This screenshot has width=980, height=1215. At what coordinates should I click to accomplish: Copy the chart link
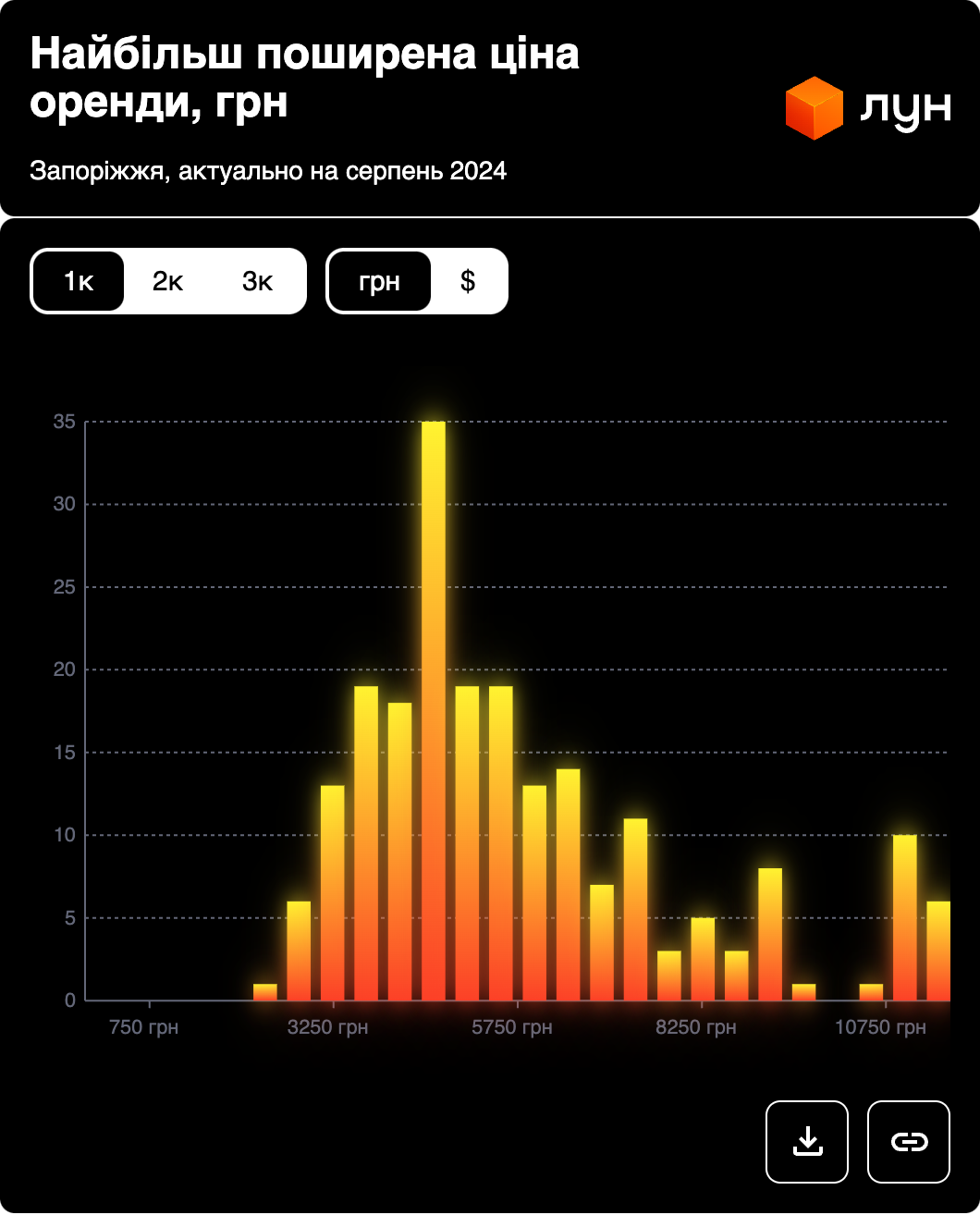[x=908, y=1141]
